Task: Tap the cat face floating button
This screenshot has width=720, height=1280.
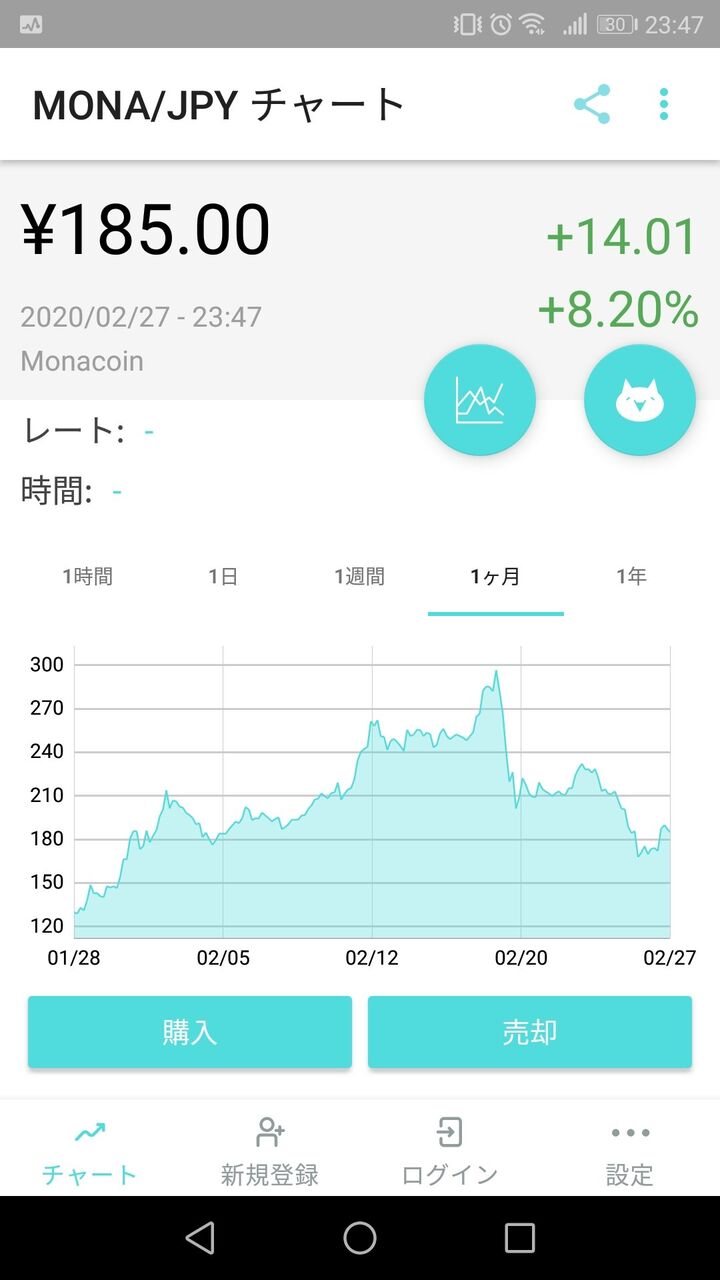Action: click(640, 400)
